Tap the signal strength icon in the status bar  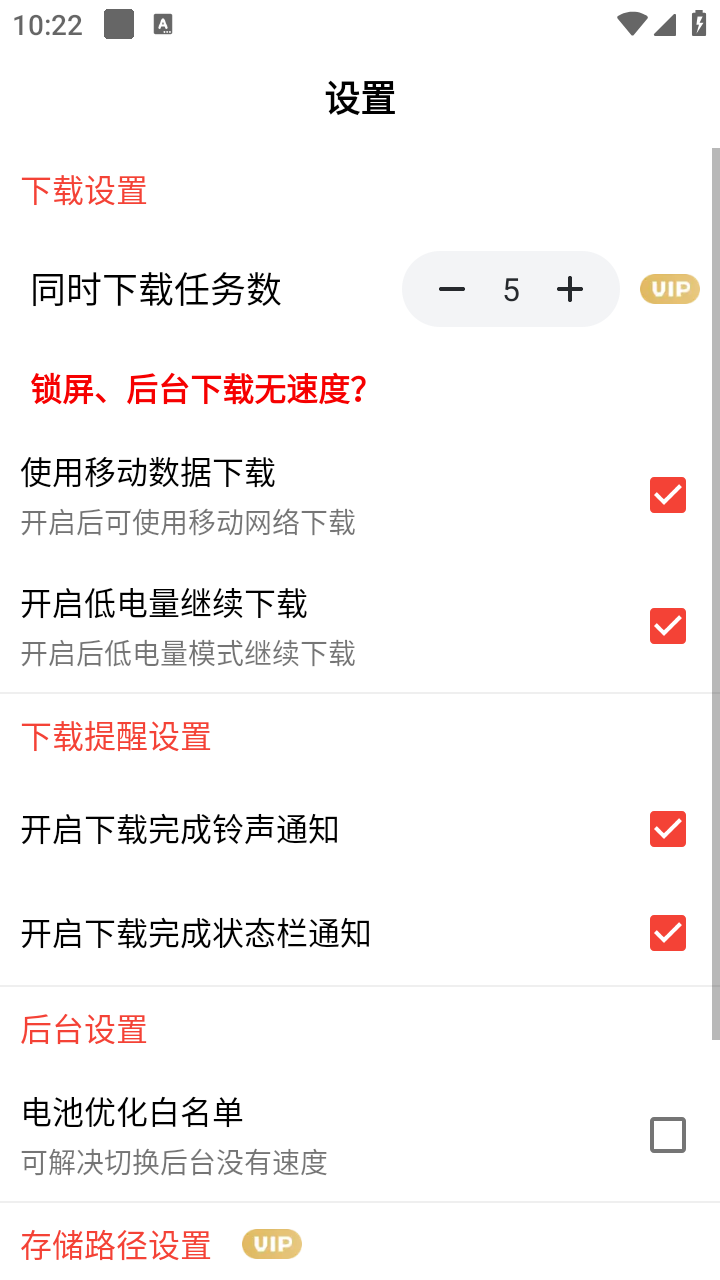point(665,25)
